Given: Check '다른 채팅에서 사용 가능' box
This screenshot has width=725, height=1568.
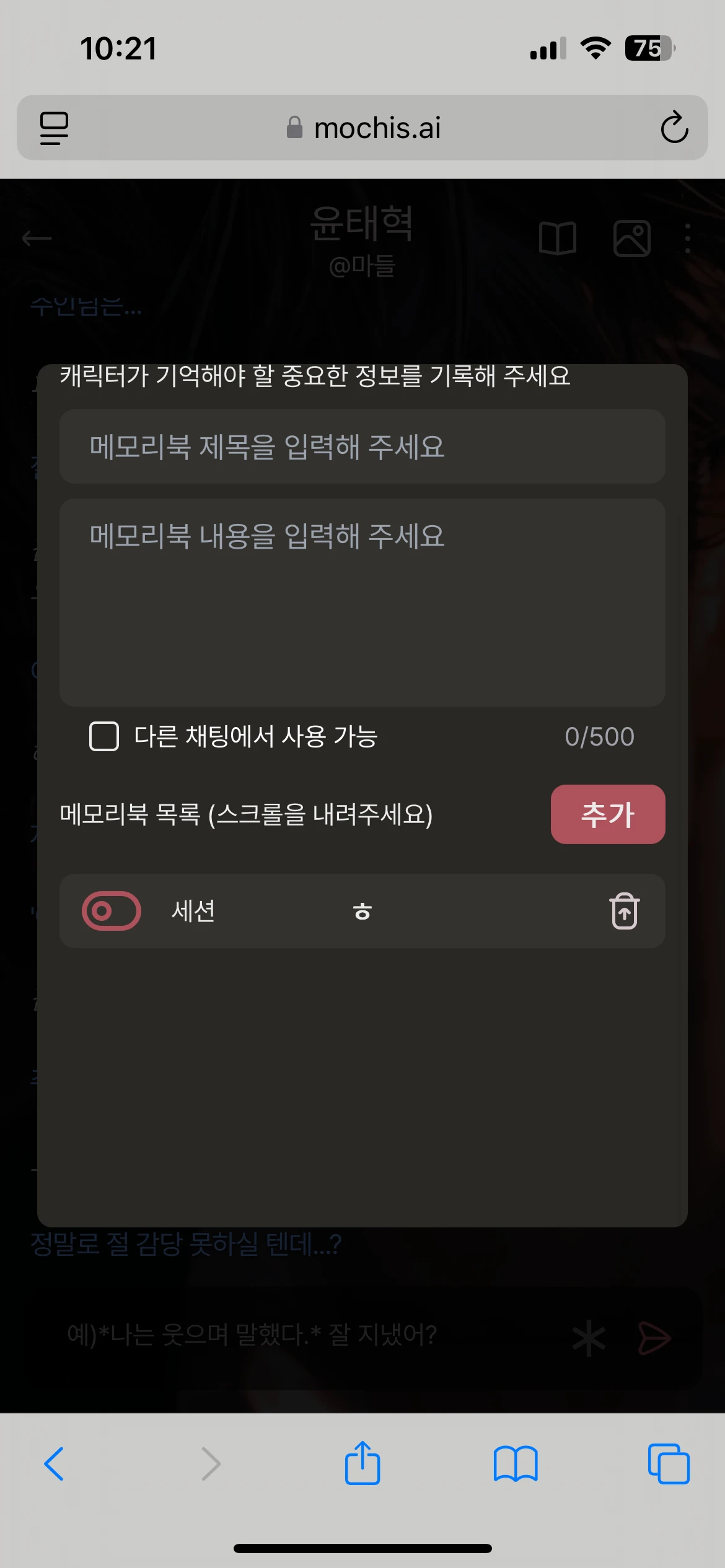Looking at the screenshot, I should (104, 736).
